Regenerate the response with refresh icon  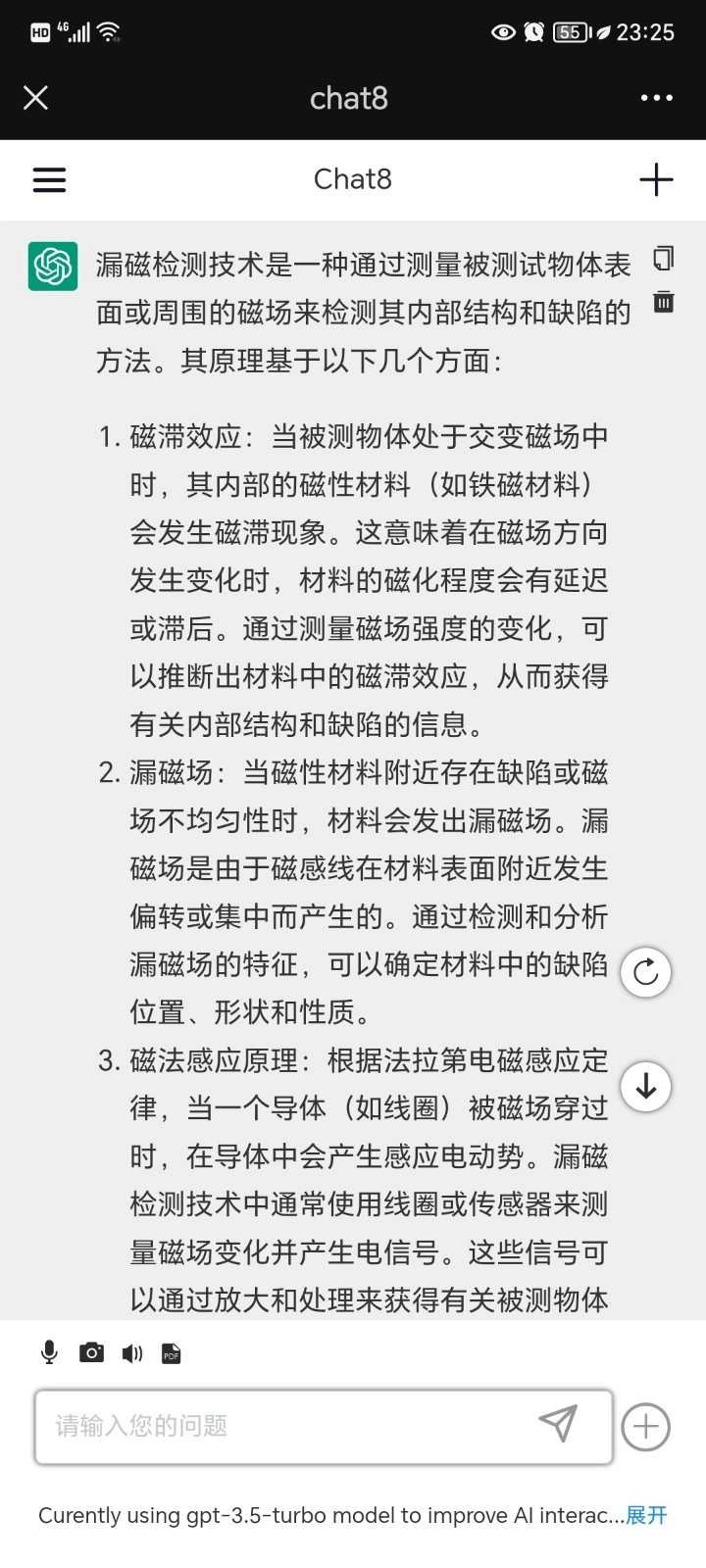click(645, 972)
